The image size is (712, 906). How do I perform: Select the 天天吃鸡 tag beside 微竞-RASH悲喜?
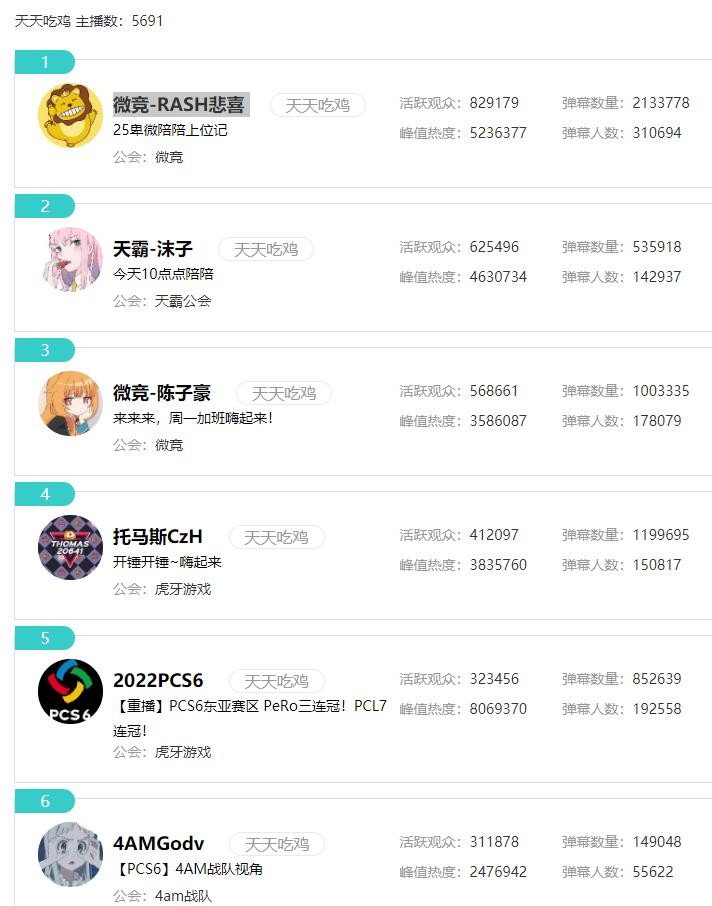pyautogui.click(x=318, y=105)
